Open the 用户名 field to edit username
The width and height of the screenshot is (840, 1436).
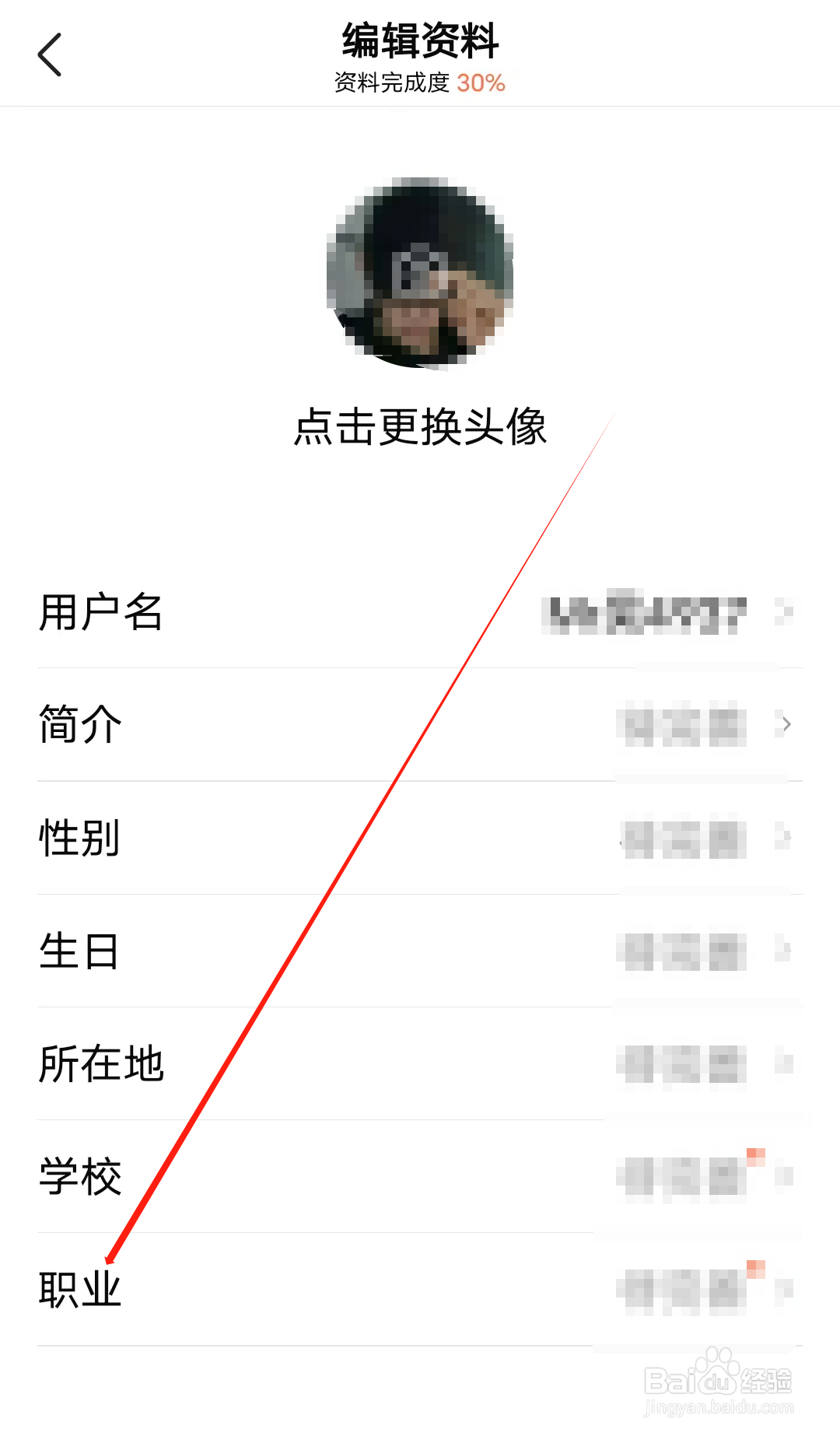coord(311,613)
